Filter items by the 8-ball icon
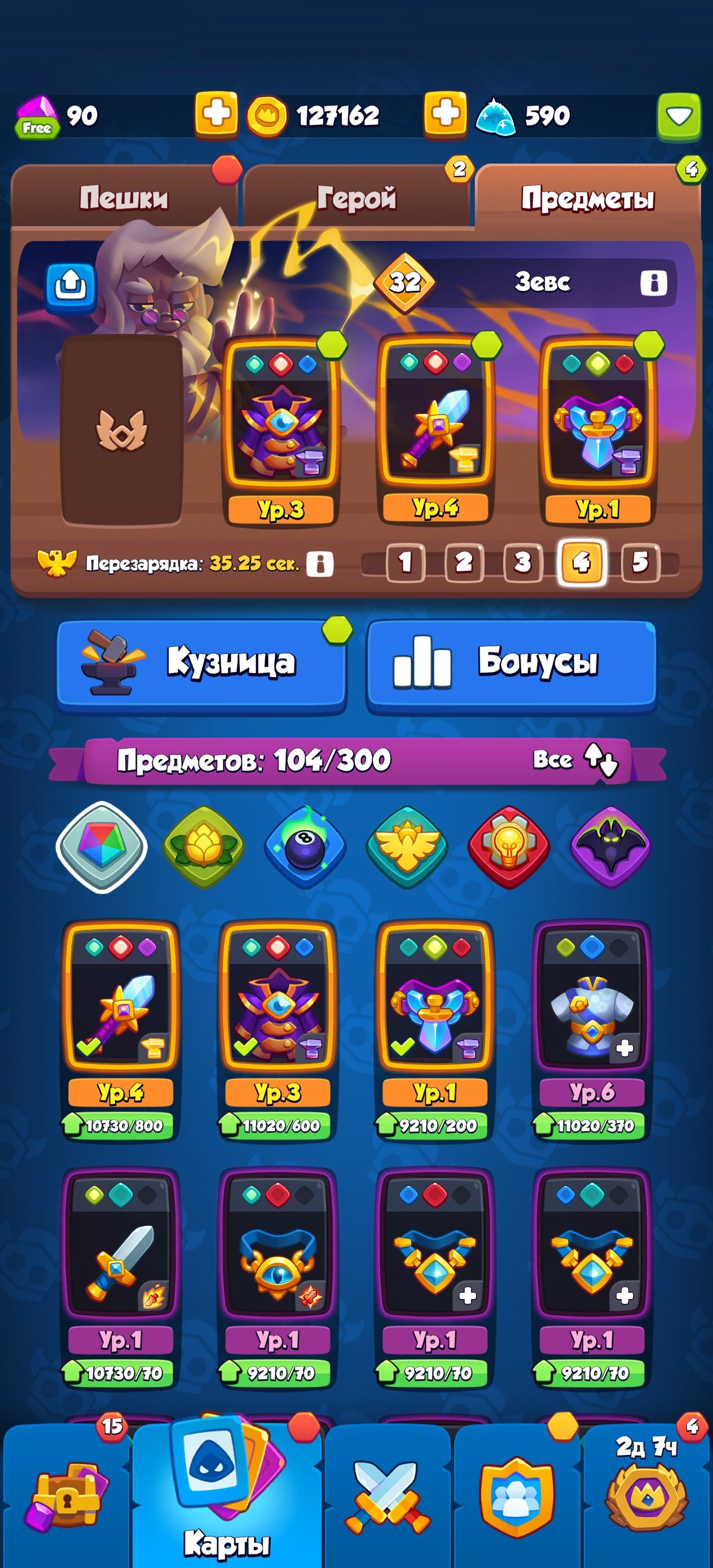The image size is (713, 1568). (305, 847)
